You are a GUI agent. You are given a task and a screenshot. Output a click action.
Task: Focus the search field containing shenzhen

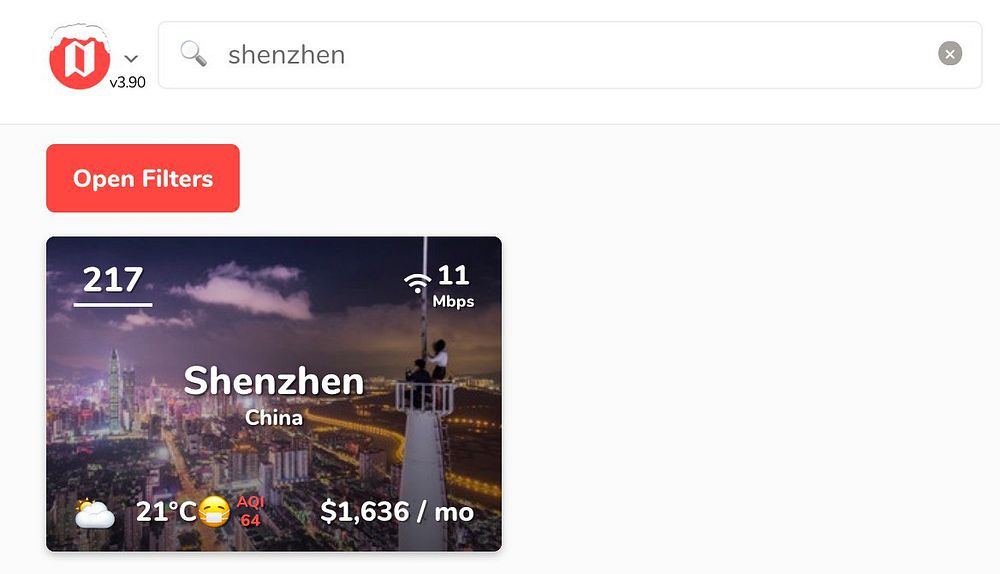click(x=560, y=55)
